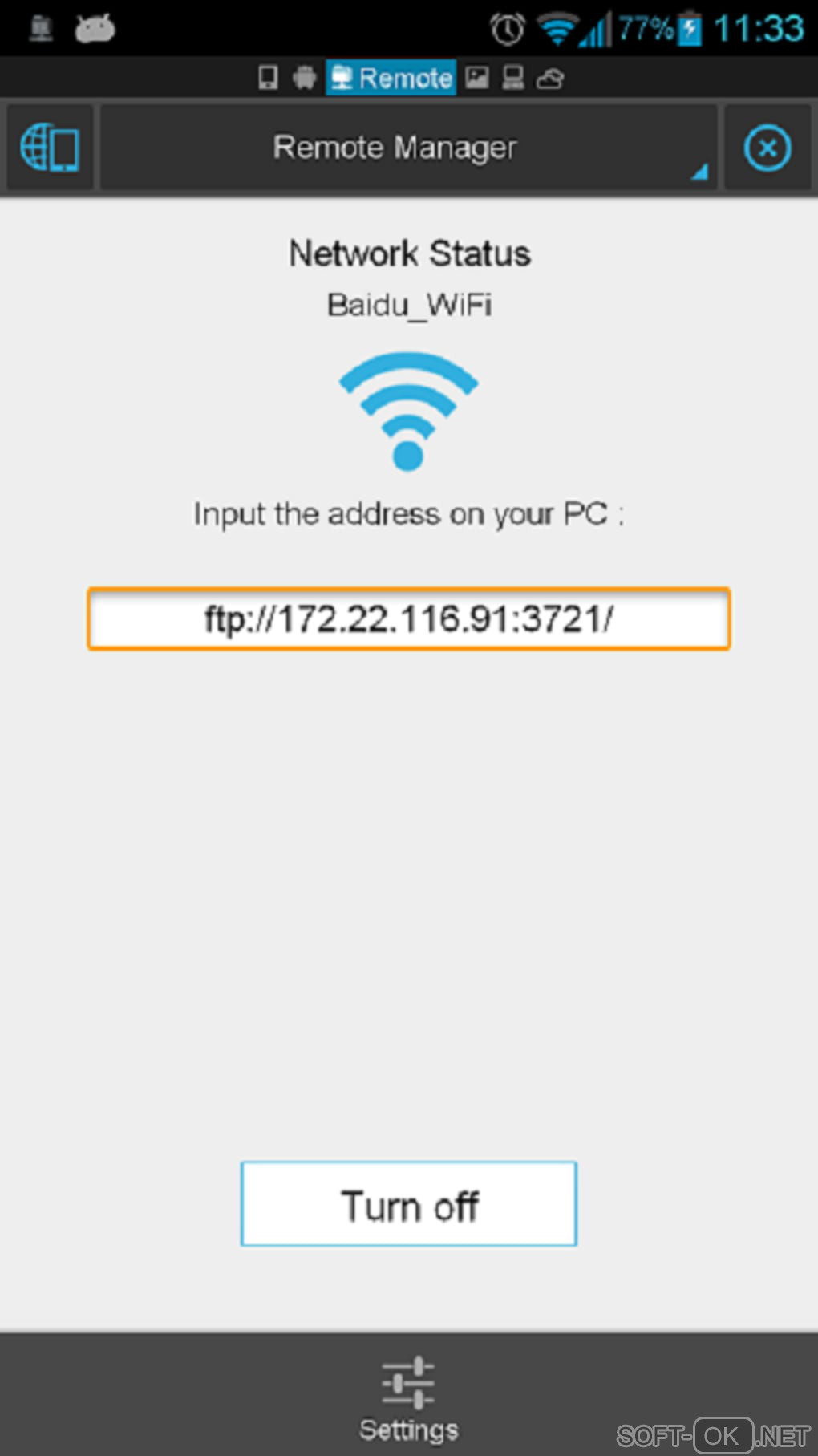Switch to the LAN computer window icon
Image resolution: width=818 pixels, height=1456 pixels.
click(513, 78)
